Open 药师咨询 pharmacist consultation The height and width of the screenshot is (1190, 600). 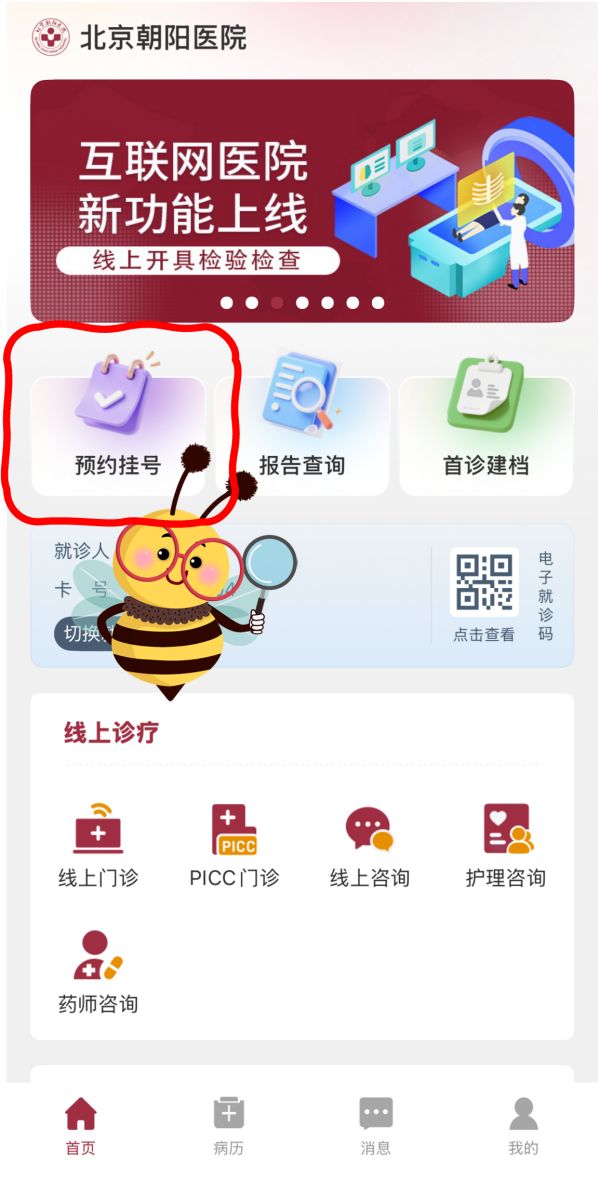pos(99,971)
